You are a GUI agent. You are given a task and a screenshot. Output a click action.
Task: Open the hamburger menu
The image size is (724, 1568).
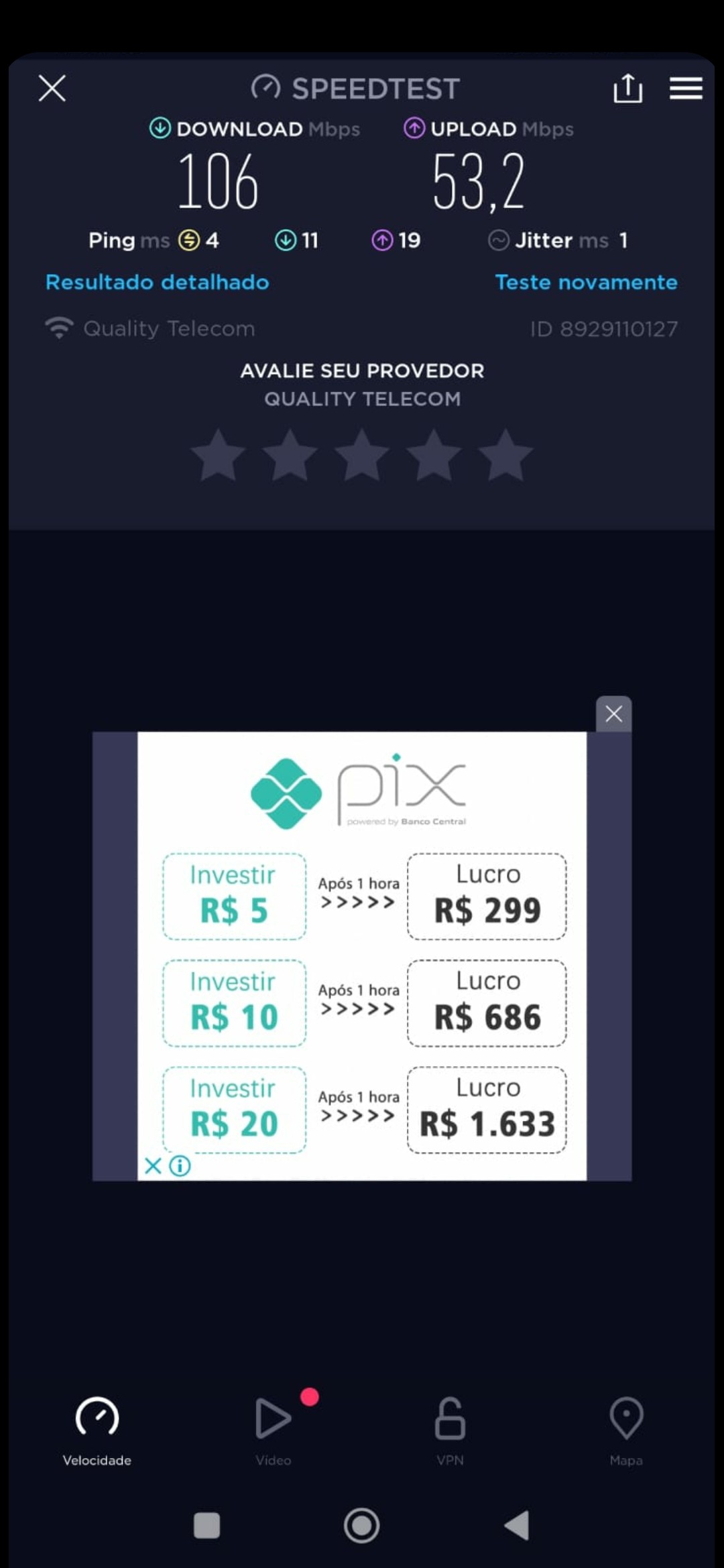click(x=685, y=88)
